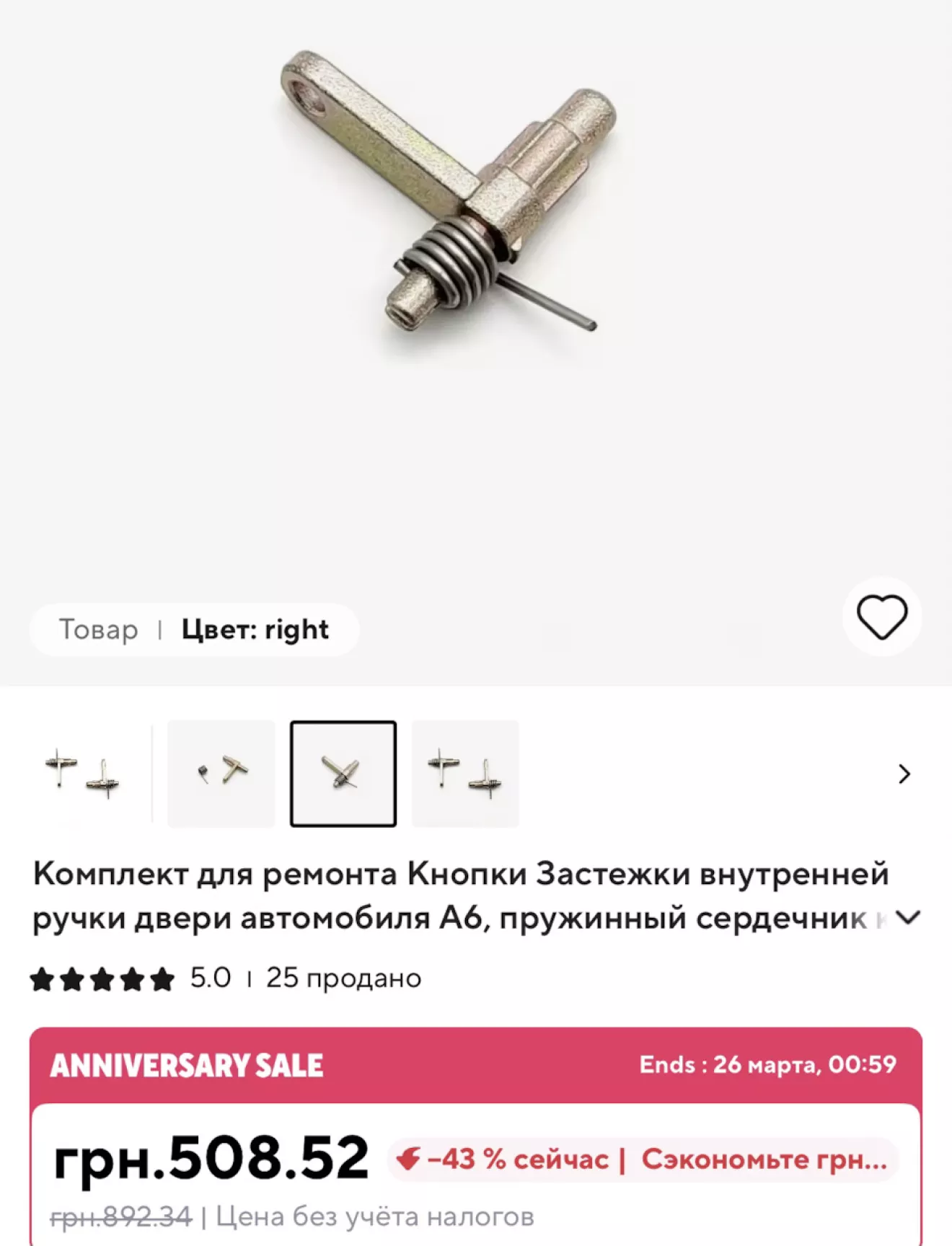Screen dimensions: 952x1246
Task: Select the highlighted single-part thumbnail
Action: point(343,774)
